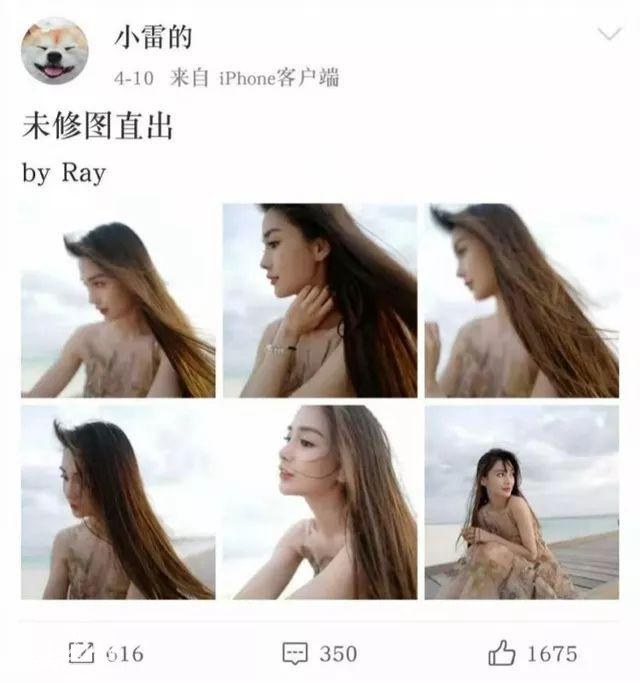Open the first photo in top row
This screenshot has height=683, width=640.
pos(118,301)
